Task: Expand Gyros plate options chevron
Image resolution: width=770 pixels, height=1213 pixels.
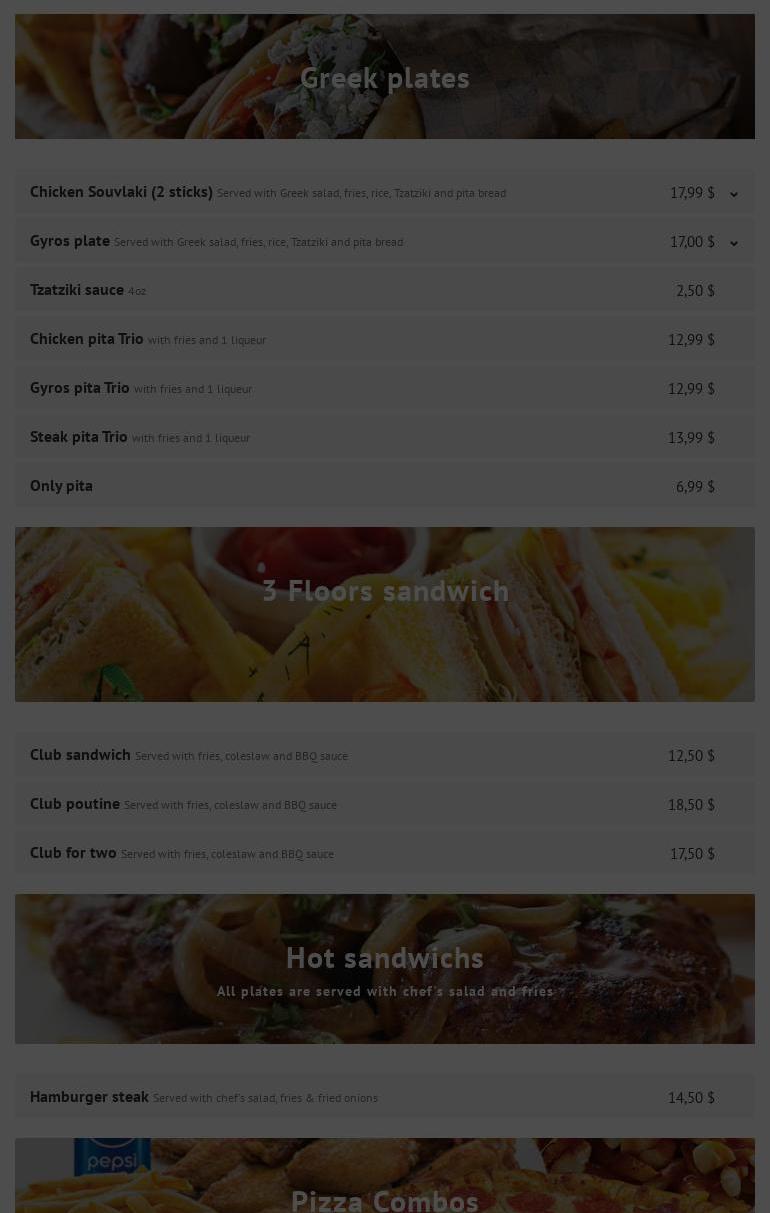Action: (733, 243)
